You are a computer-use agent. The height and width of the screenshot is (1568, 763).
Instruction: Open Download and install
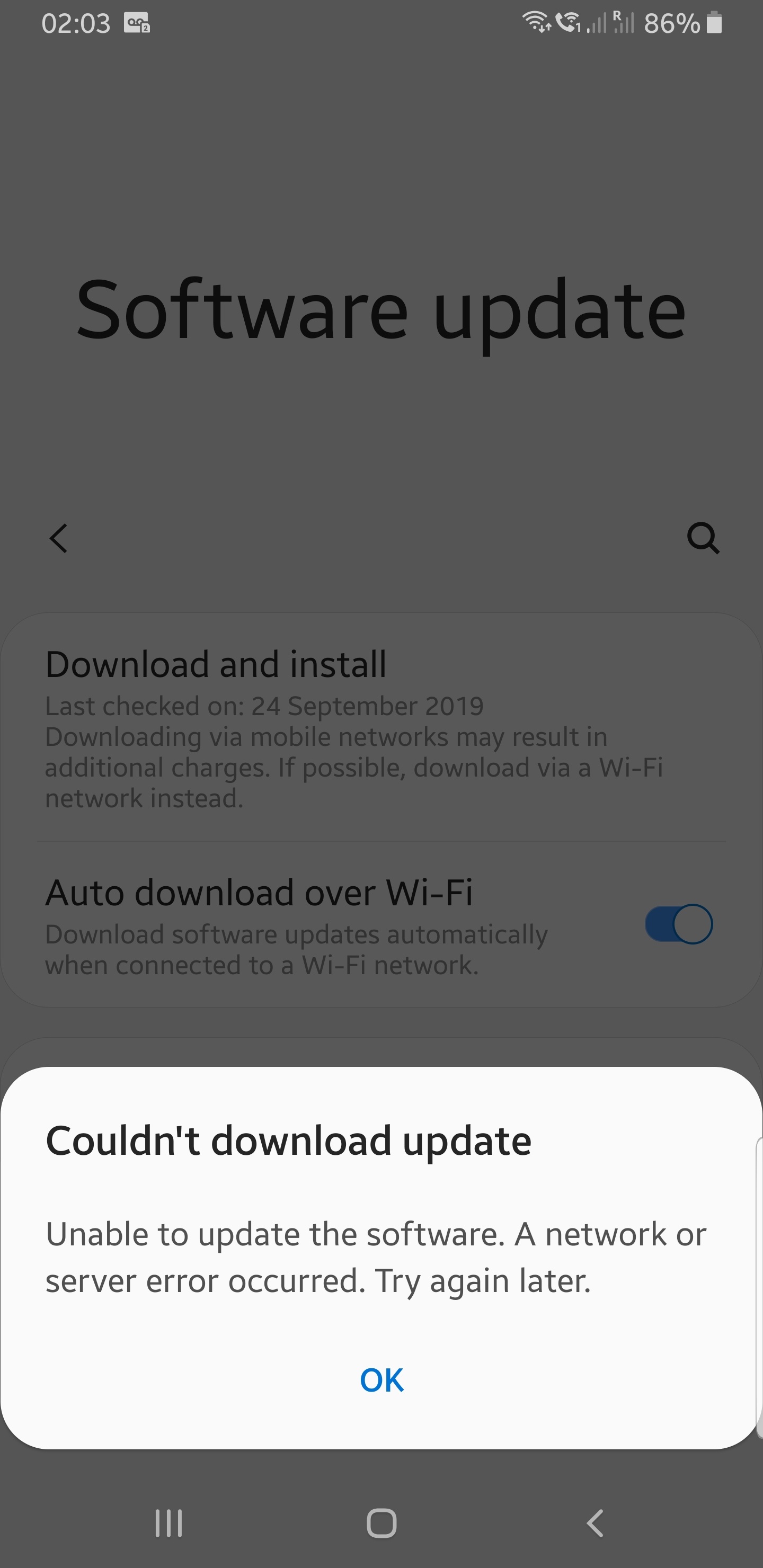click(x=381, y=728)
